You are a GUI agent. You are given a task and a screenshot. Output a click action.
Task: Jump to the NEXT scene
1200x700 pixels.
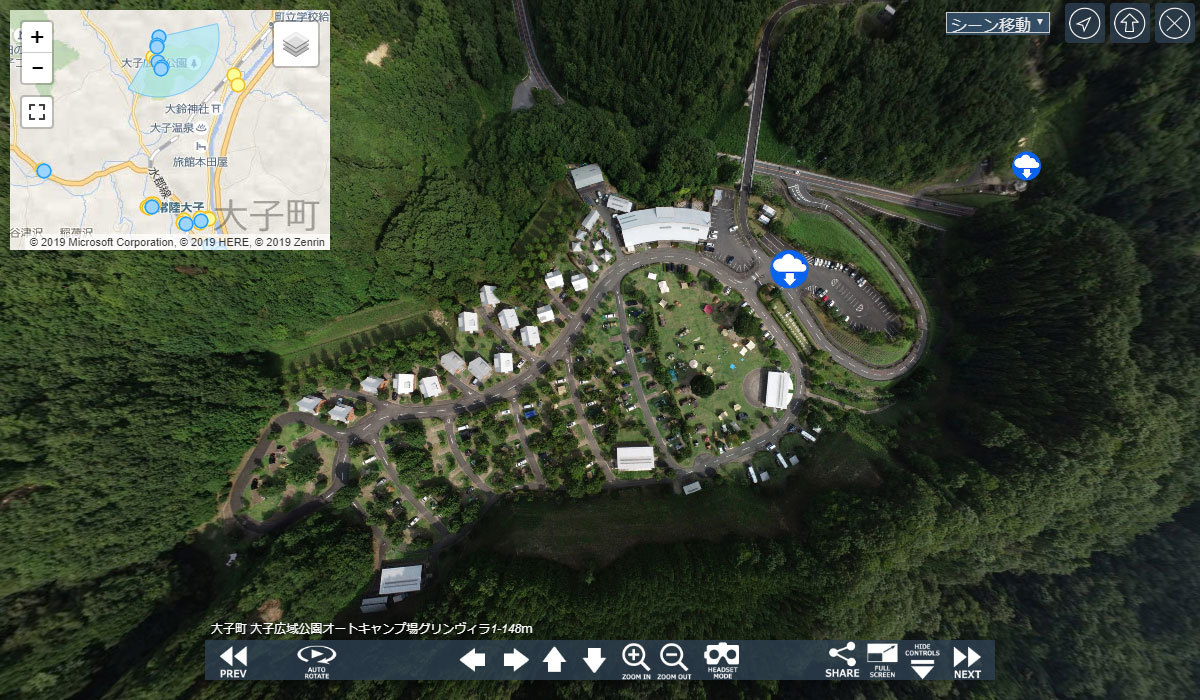point(967,661)
